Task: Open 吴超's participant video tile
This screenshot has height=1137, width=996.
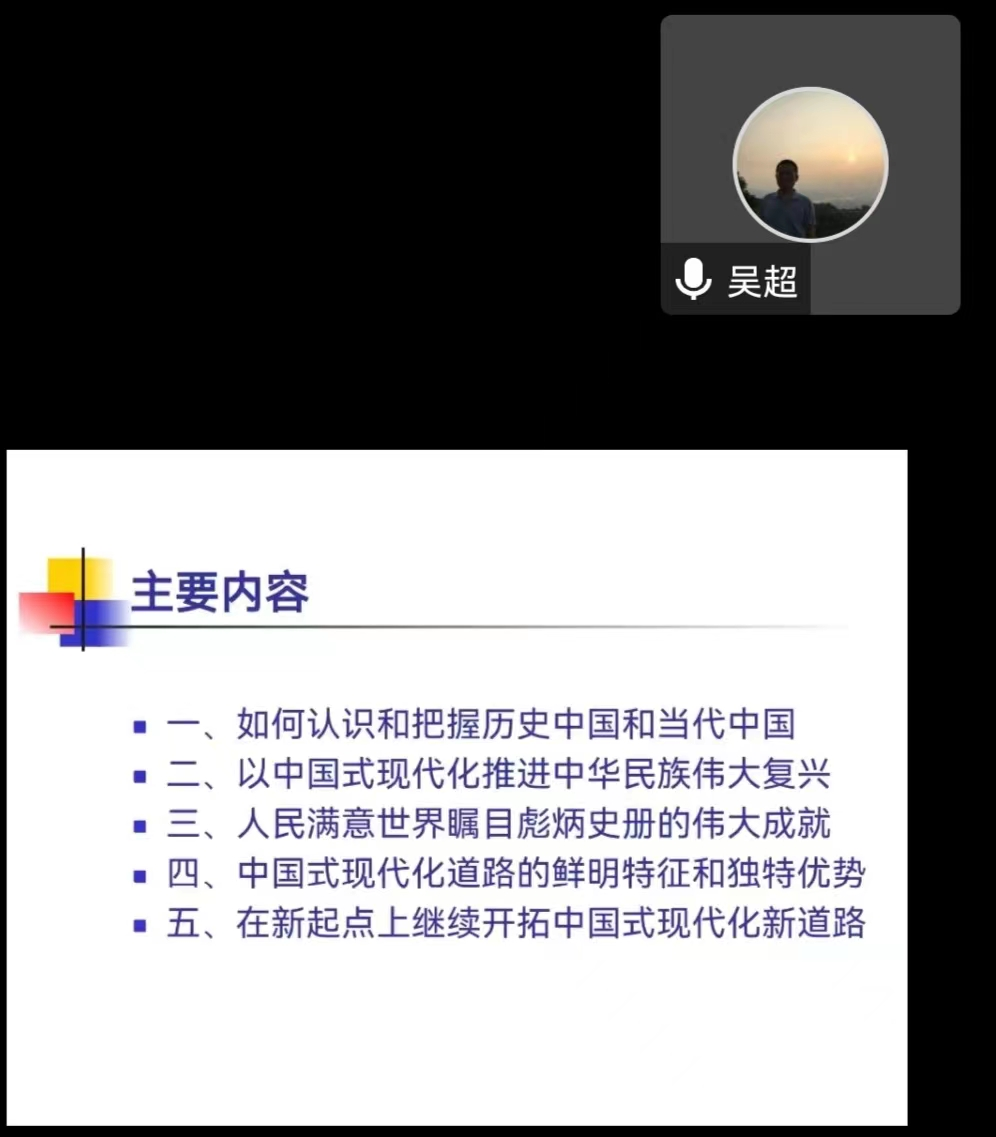Action: (x=810, y=165)
